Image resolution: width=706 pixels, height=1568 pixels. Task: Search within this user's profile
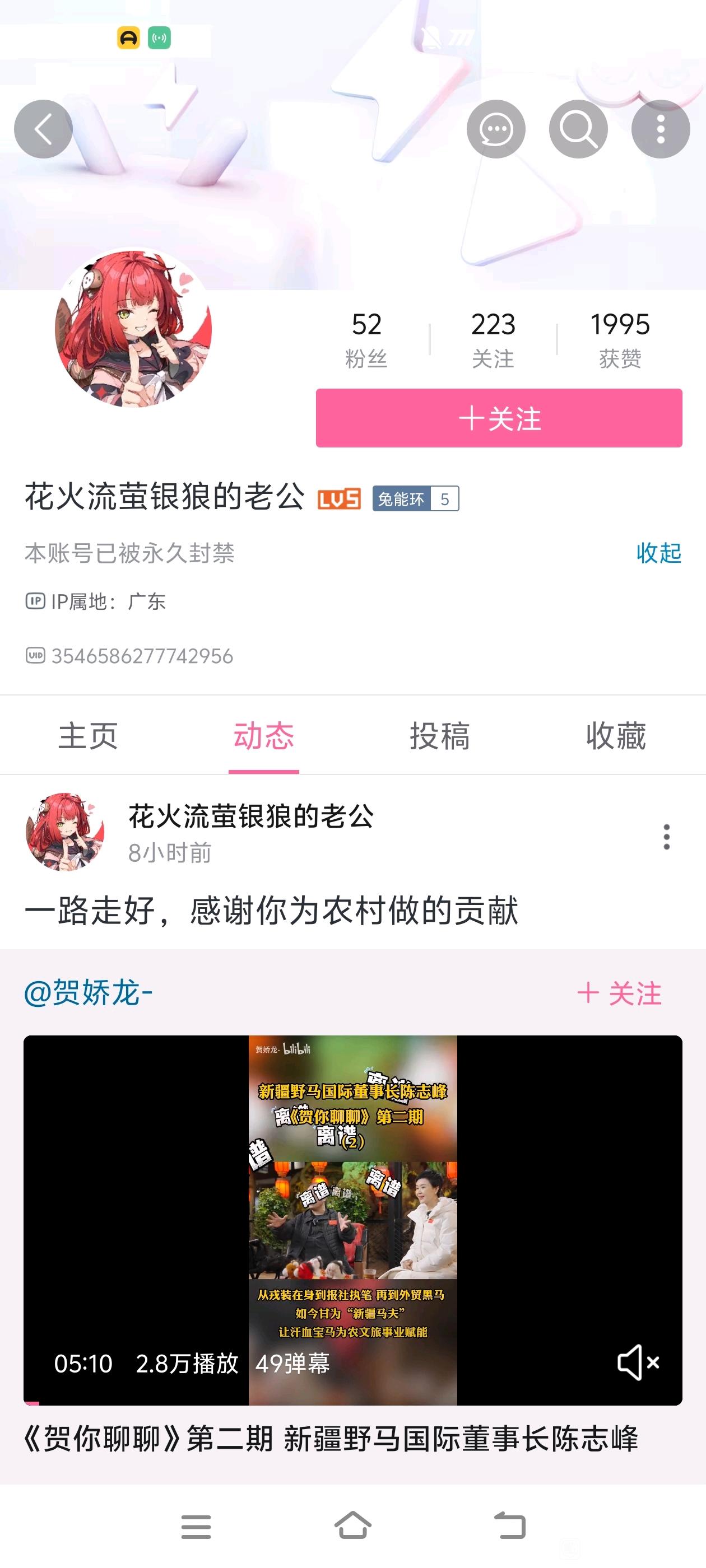pyautogui.click(x=578, y=129)
